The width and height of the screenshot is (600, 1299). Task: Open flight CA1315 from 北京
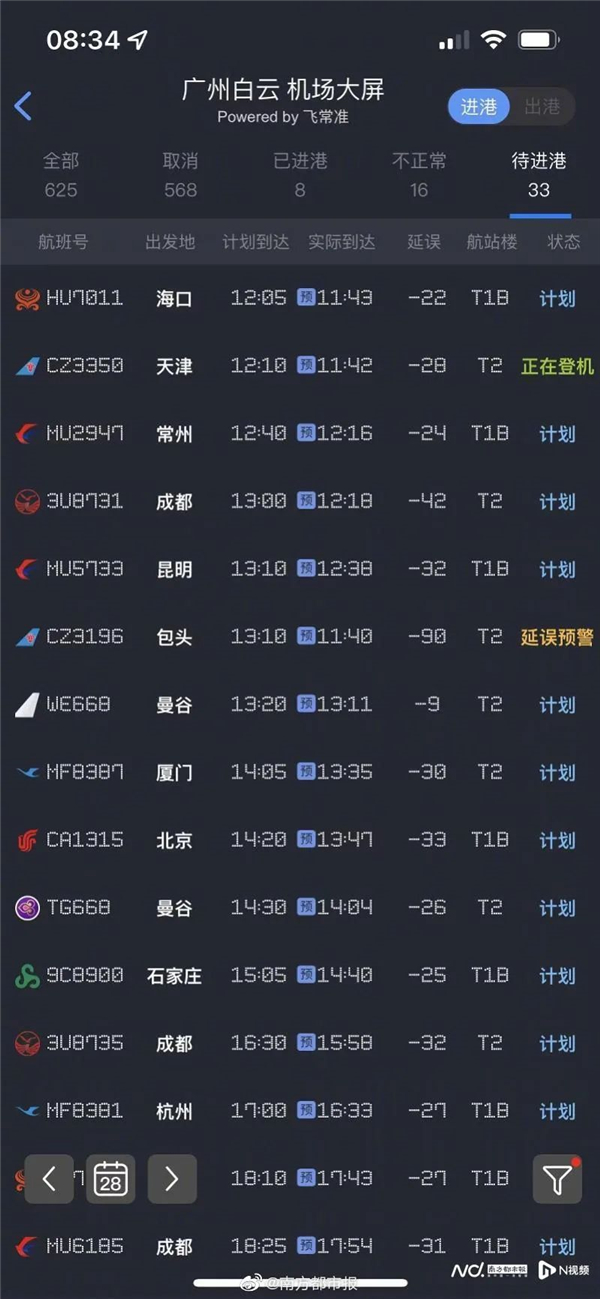(x=300, y=840)
